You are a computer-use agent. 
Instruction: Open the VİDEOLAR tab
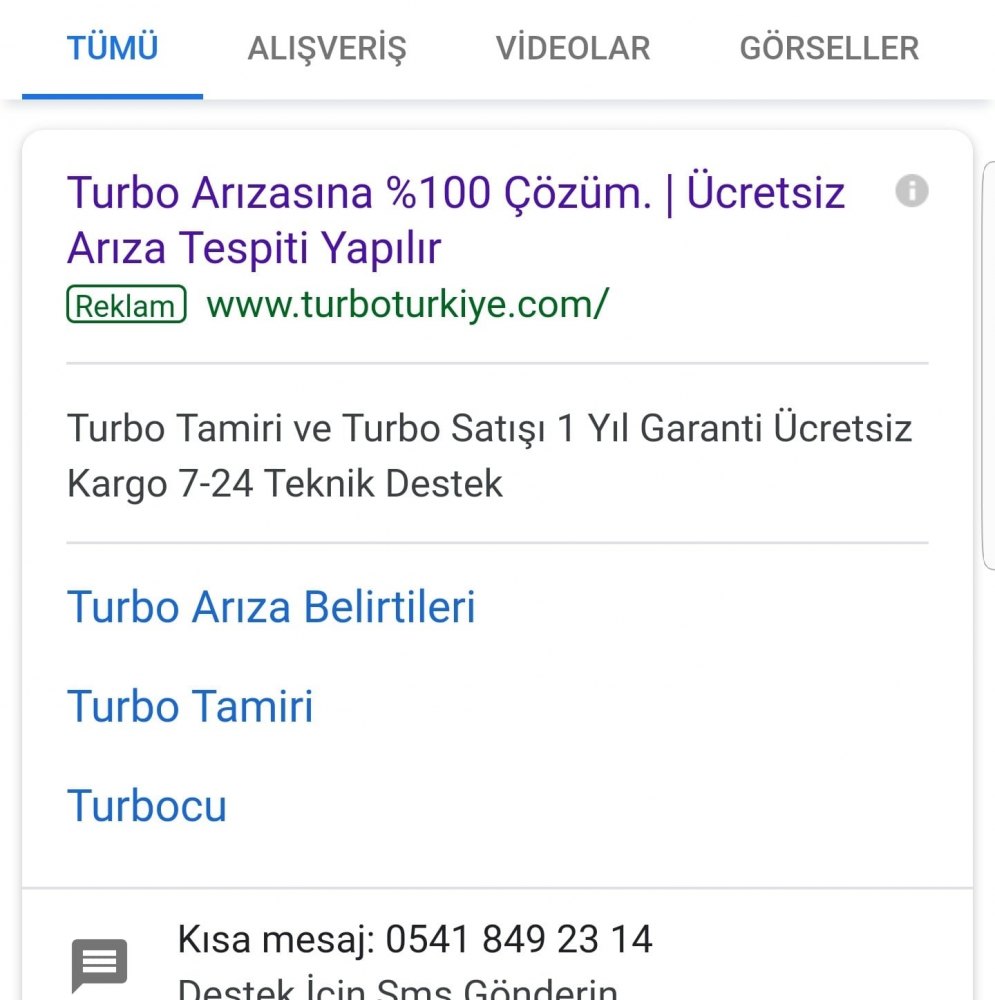(x=572, y=48)
